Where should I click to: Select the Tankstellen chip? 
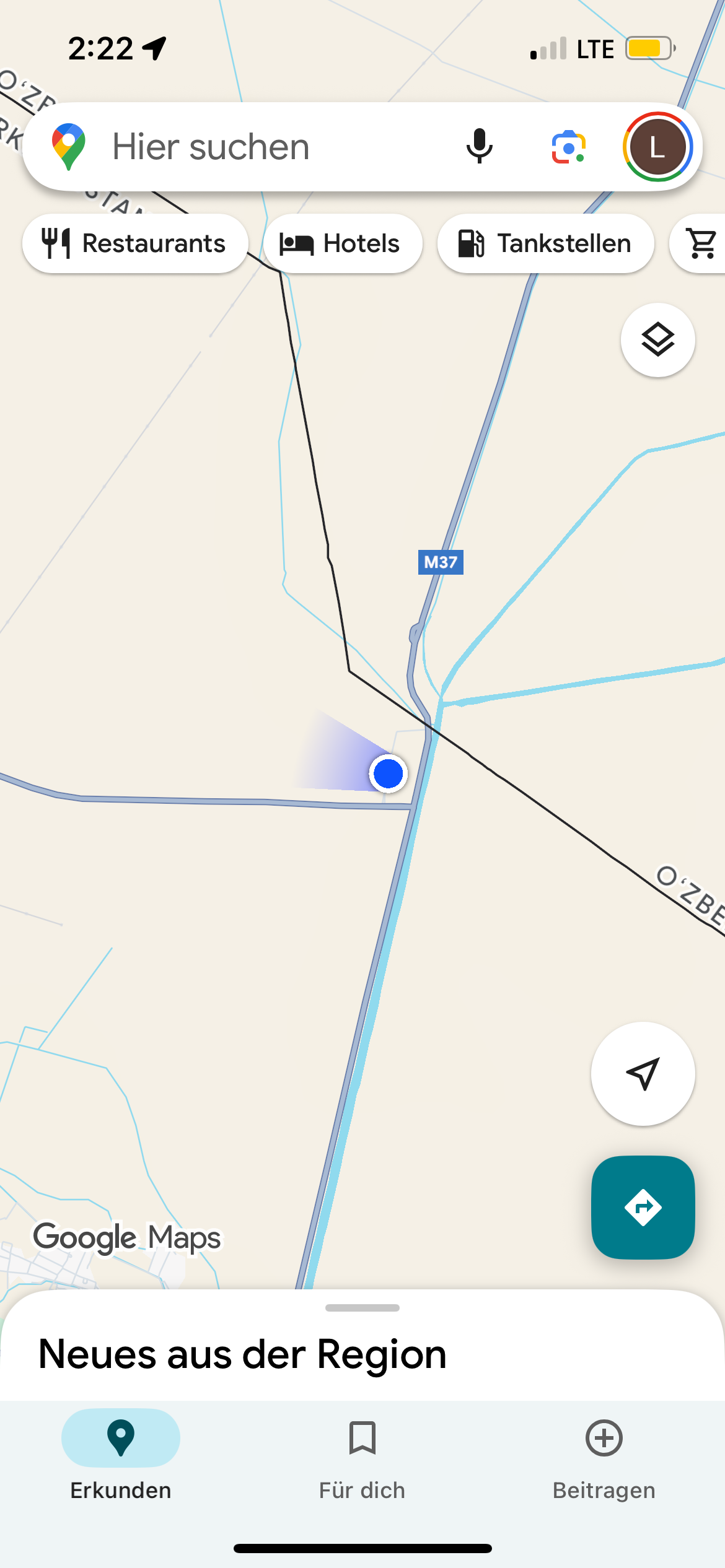click(x=545, y=243)
